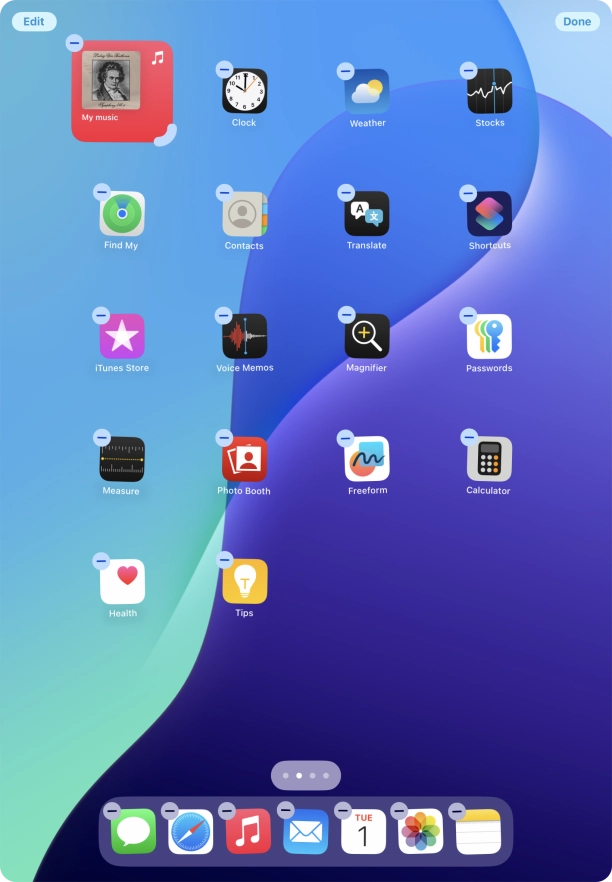The image size is (612, 882).
Task: Select the Freeform app icon
Action: pos(367,459)
